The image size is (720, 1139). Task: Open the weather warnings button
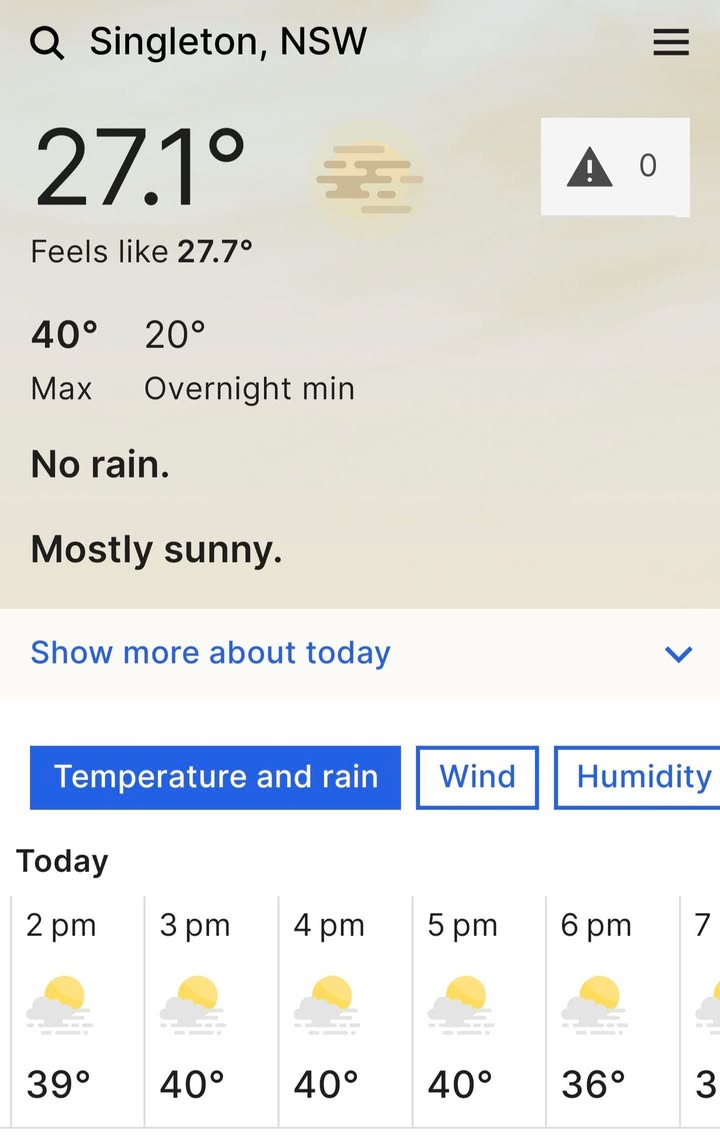coord(615,166)
